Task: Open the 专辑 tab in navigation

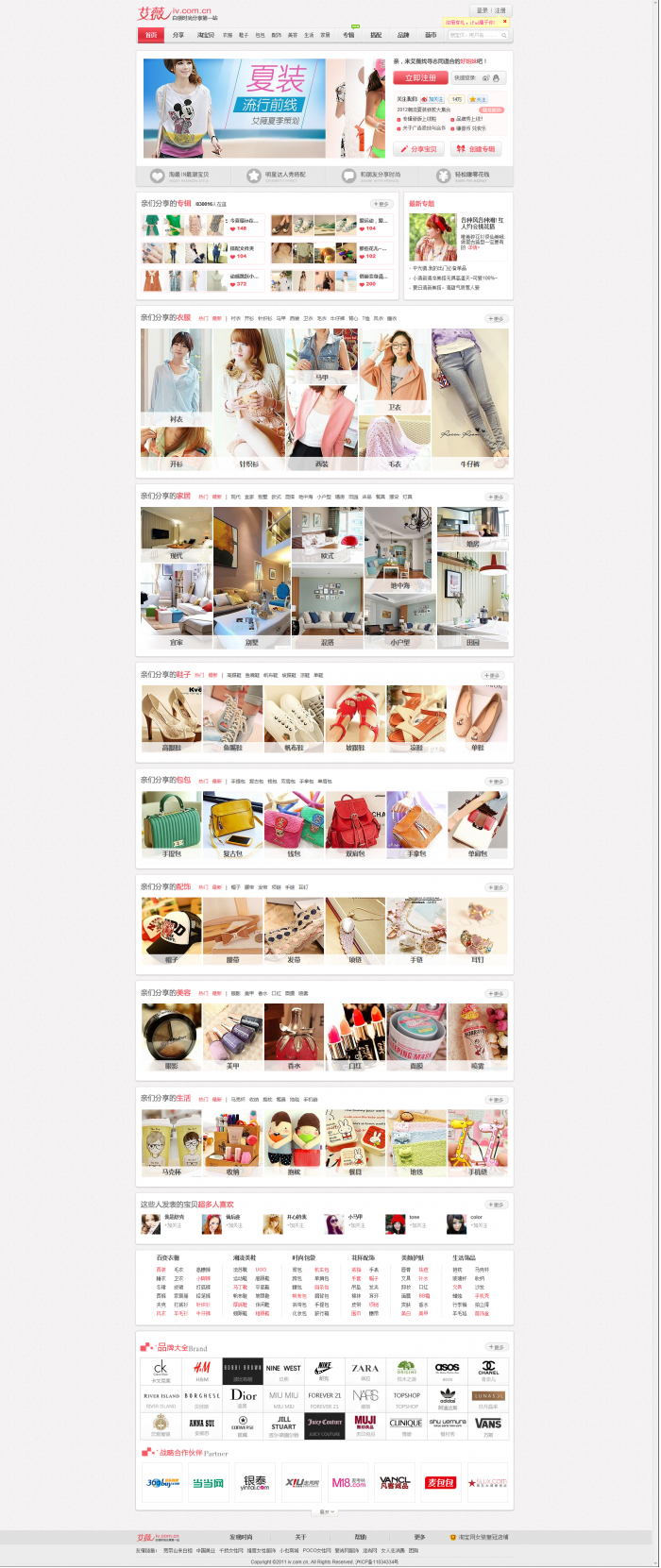Action: (x=348, y=35)
